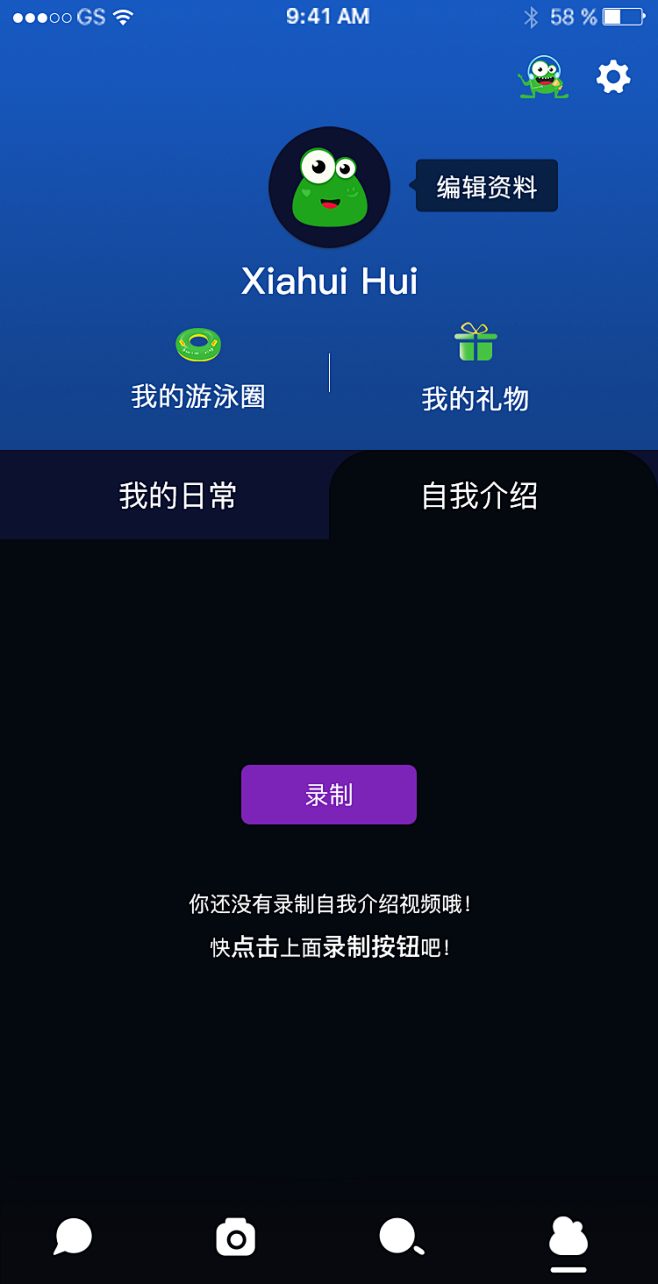Open the settings gear
Image resolution: width=658 pixels, height=1284 pixels.
pyautogui.click(x=613, y=77)
